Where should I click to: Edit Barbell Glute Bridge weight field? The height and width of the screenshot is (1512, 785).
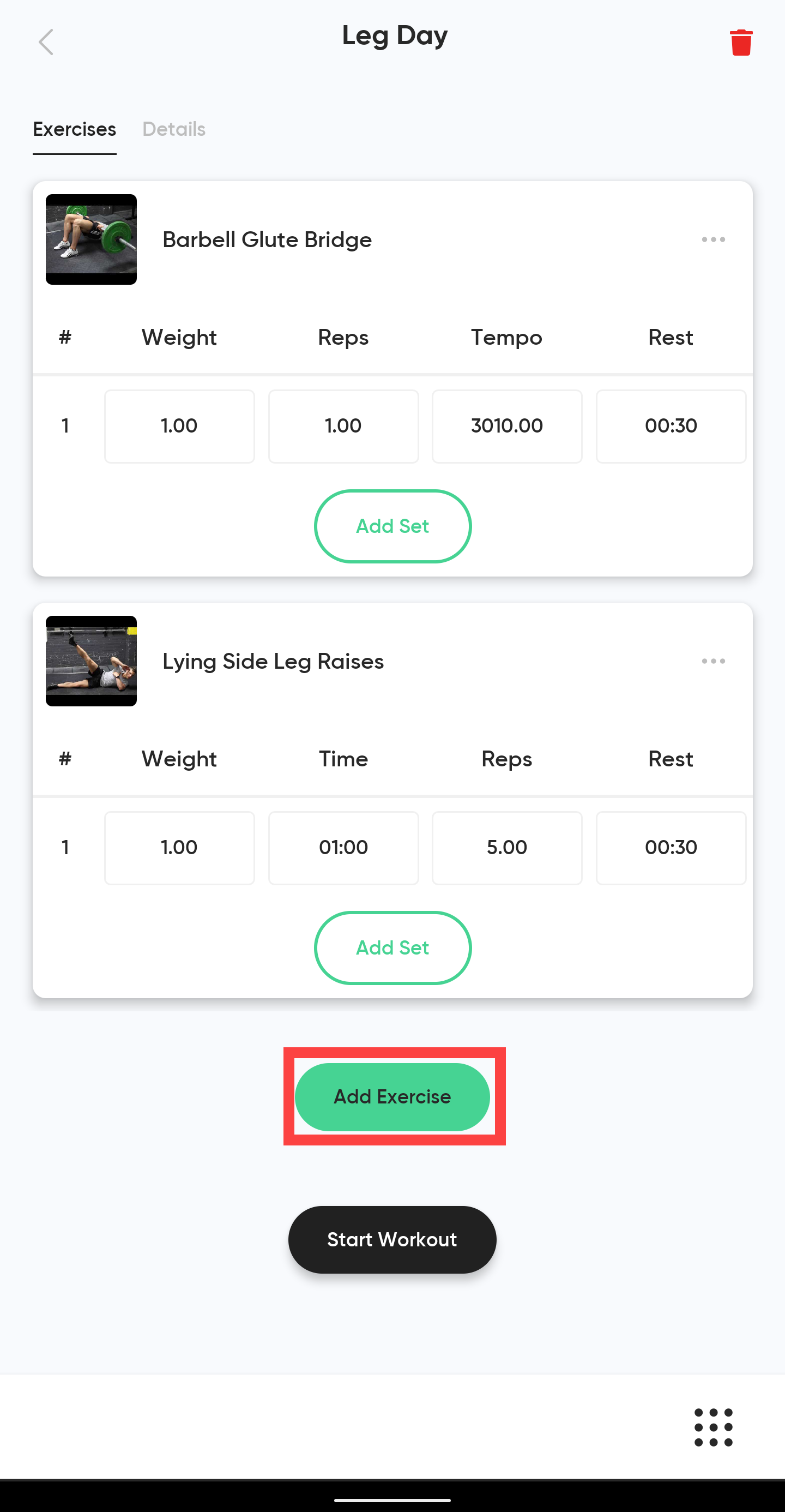[x=179, y=426]
